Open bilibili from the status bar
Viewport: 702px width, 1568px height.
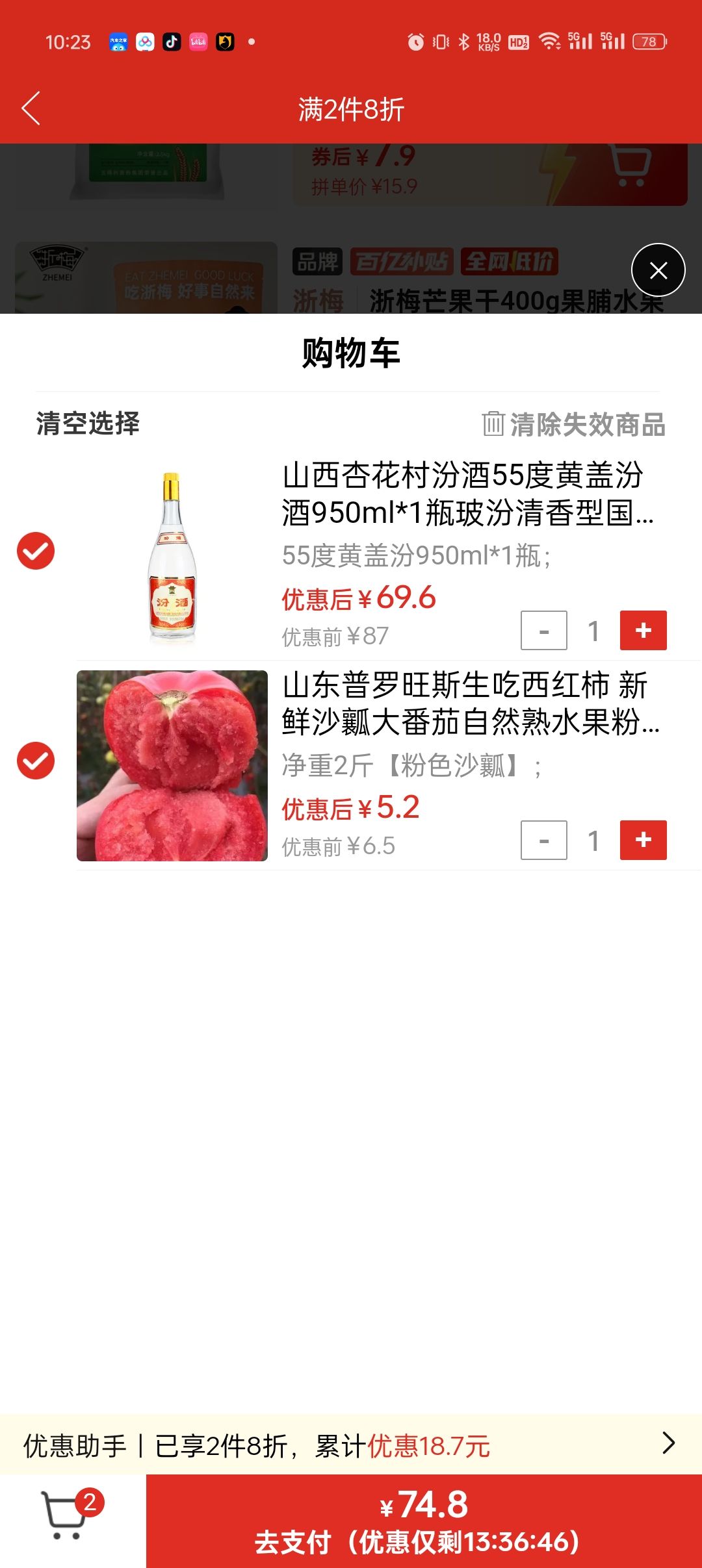click(x=198, y=41)
